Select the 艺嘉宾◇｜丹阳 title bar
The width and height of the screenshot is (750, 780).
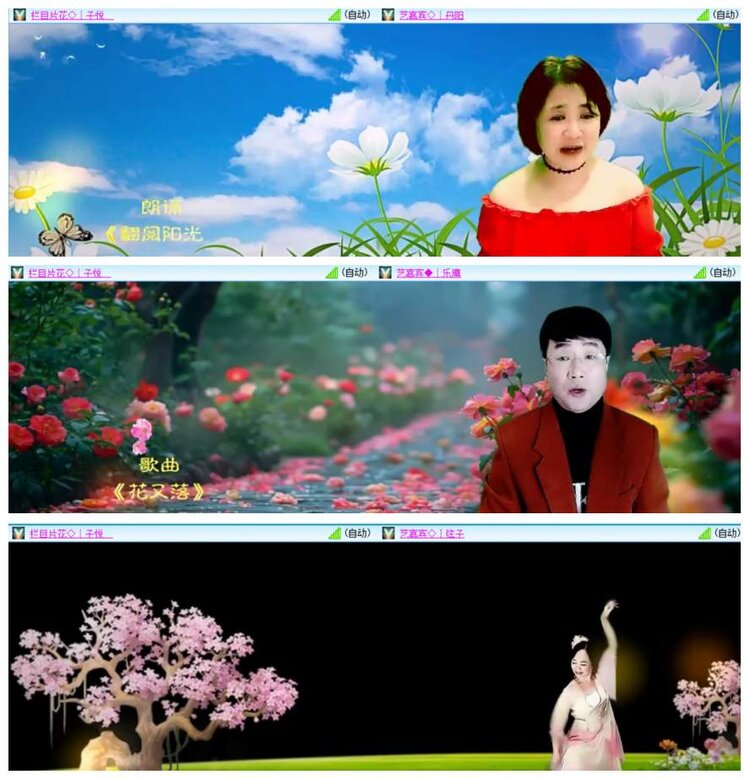[x=435, y=14]
